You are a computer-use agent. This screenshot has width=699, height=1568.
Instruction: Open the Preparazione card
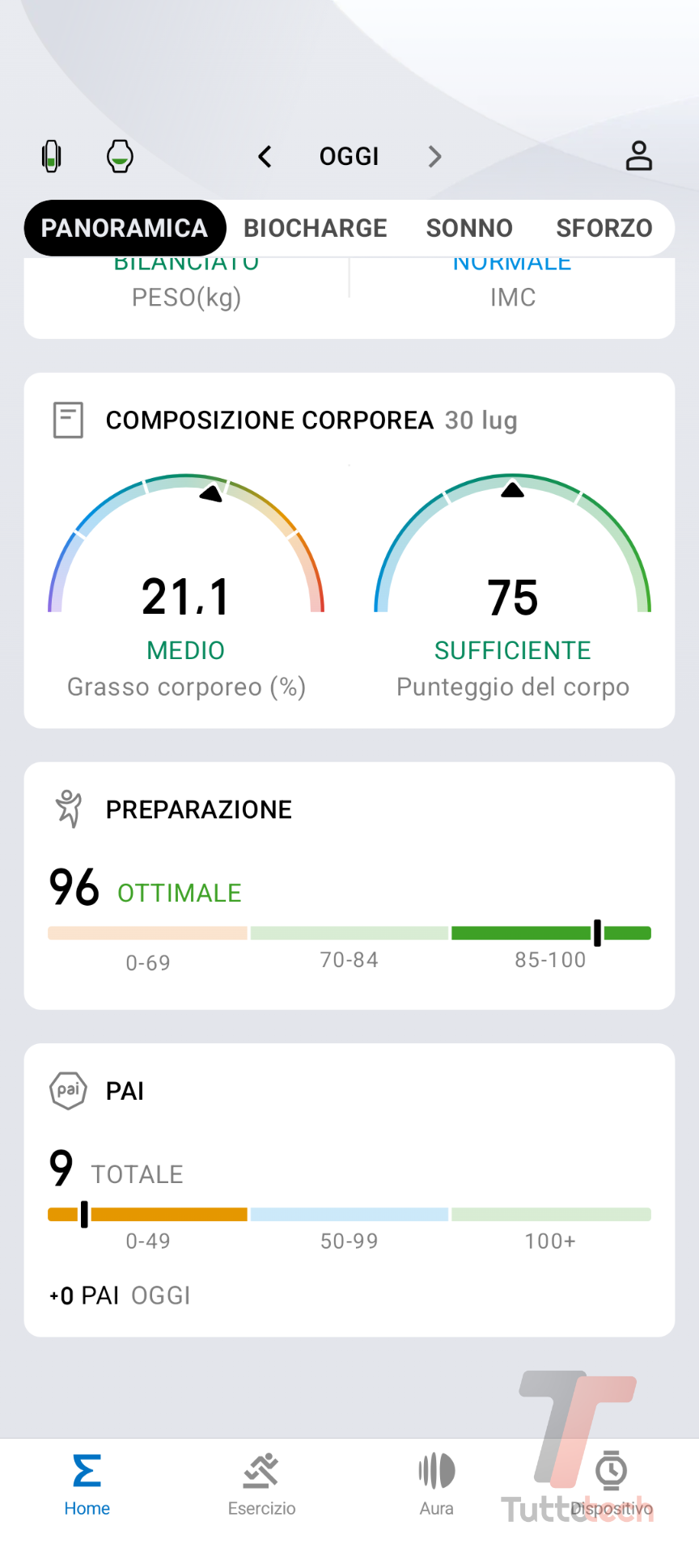click(349, 885)
